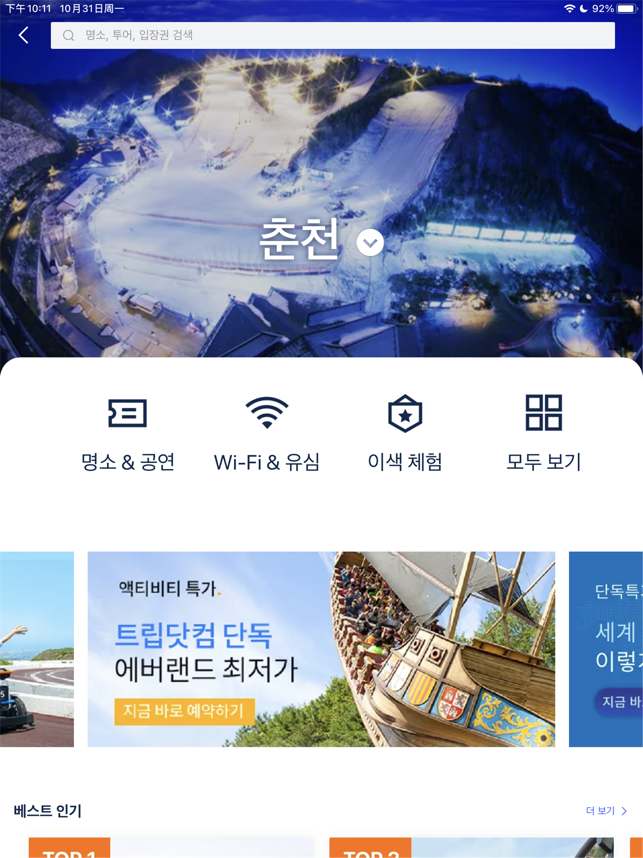The width and height of the screenshot is (643, 858).
Task: Open the TOP 1 attraction card
Action: pos(170,848)
